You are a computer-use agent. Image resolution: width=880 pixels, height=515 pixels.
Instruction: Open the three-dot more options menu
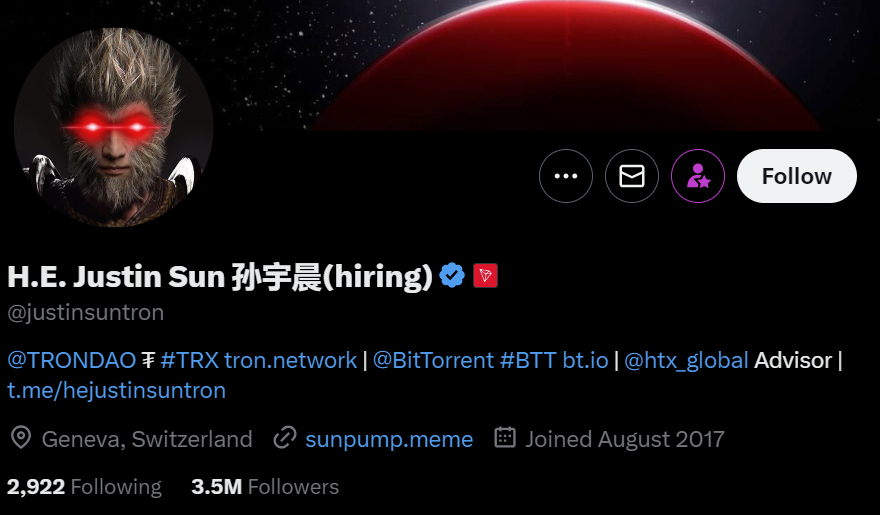(x=566, y=177)
